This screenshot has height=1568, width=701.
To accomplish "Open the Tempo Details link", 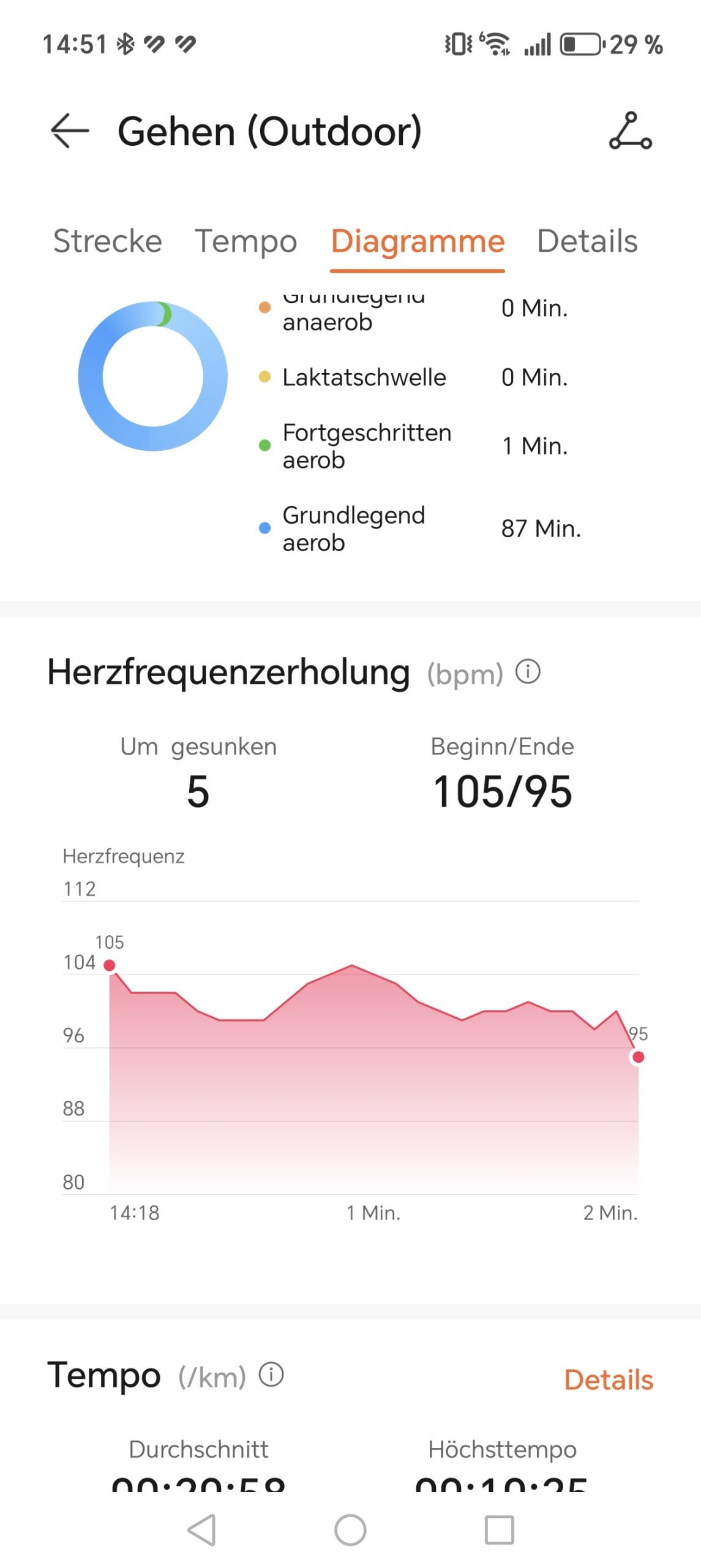I will point(609,1379).
